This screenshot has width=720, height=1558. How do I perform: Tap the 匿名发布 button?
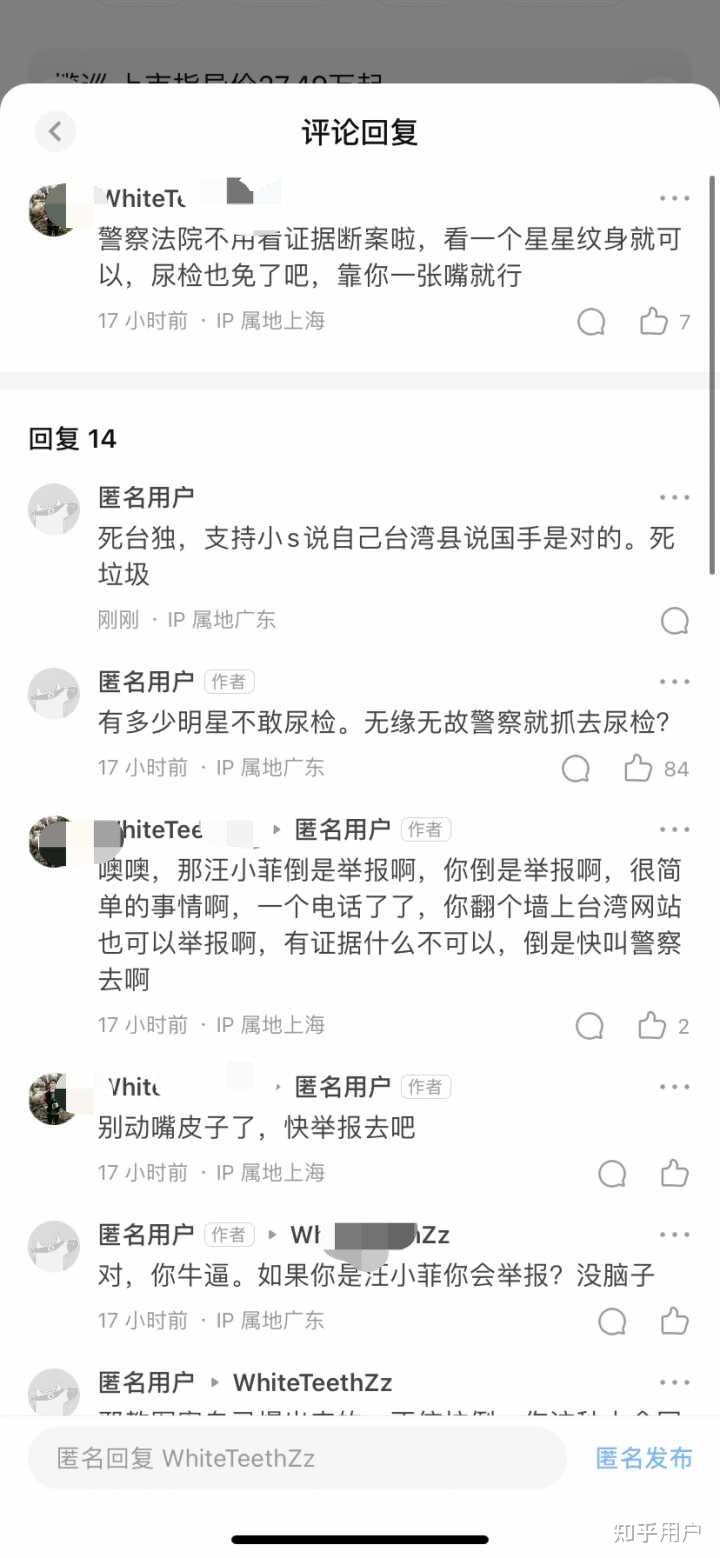coord(644,1458)
